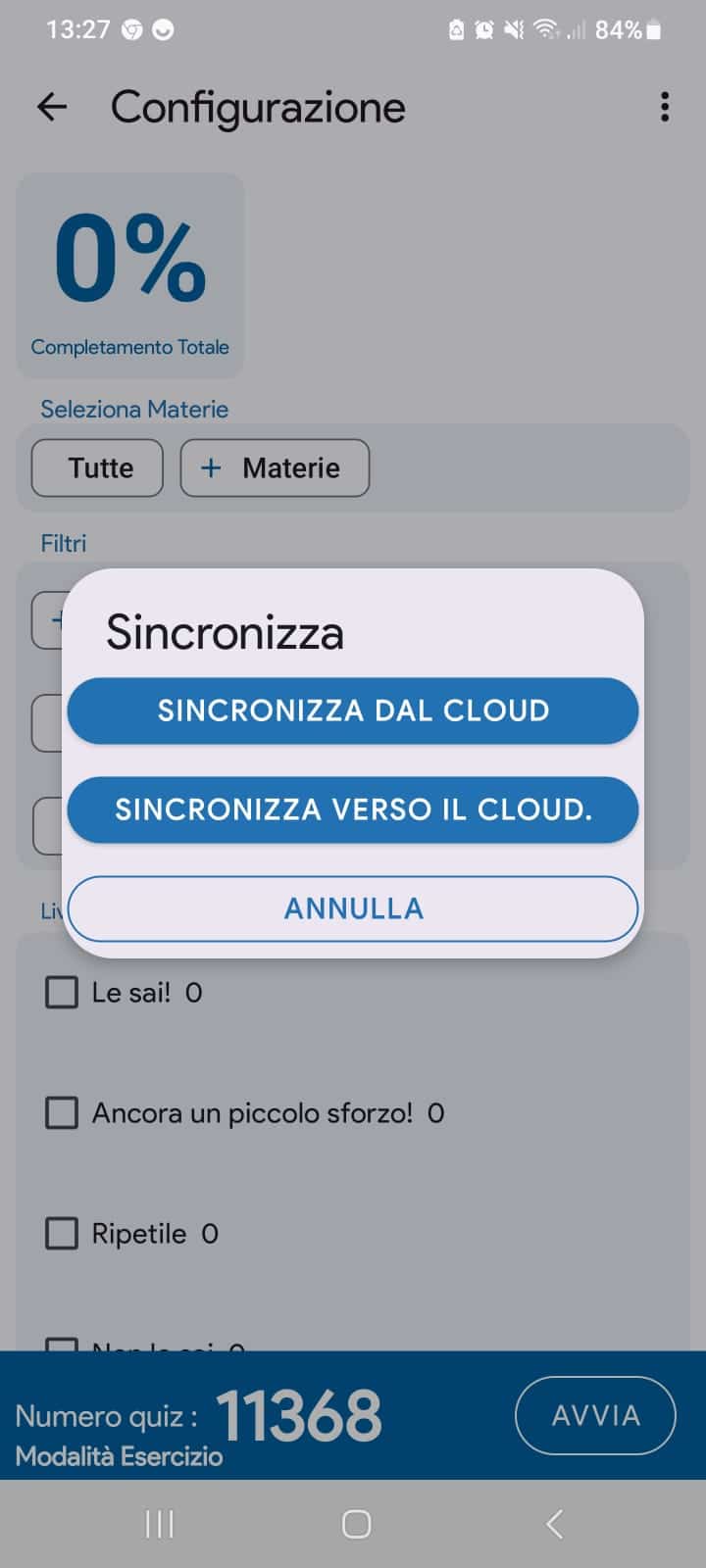
Task: Tap the alarm clock status bar icon
Action: point(482,29)
